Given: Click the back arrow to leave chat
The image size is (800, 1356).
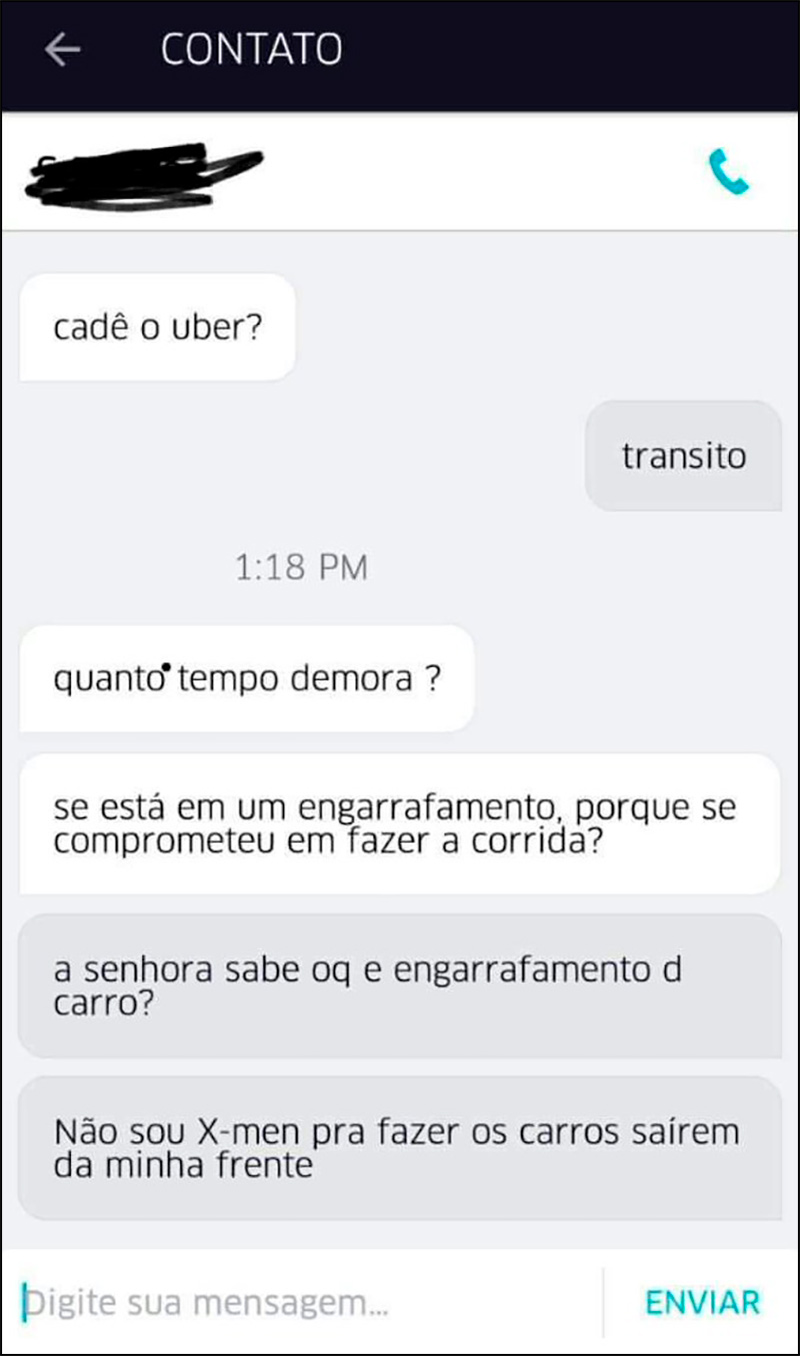Looking at the screenshot, I should click(x=62, y=48).
